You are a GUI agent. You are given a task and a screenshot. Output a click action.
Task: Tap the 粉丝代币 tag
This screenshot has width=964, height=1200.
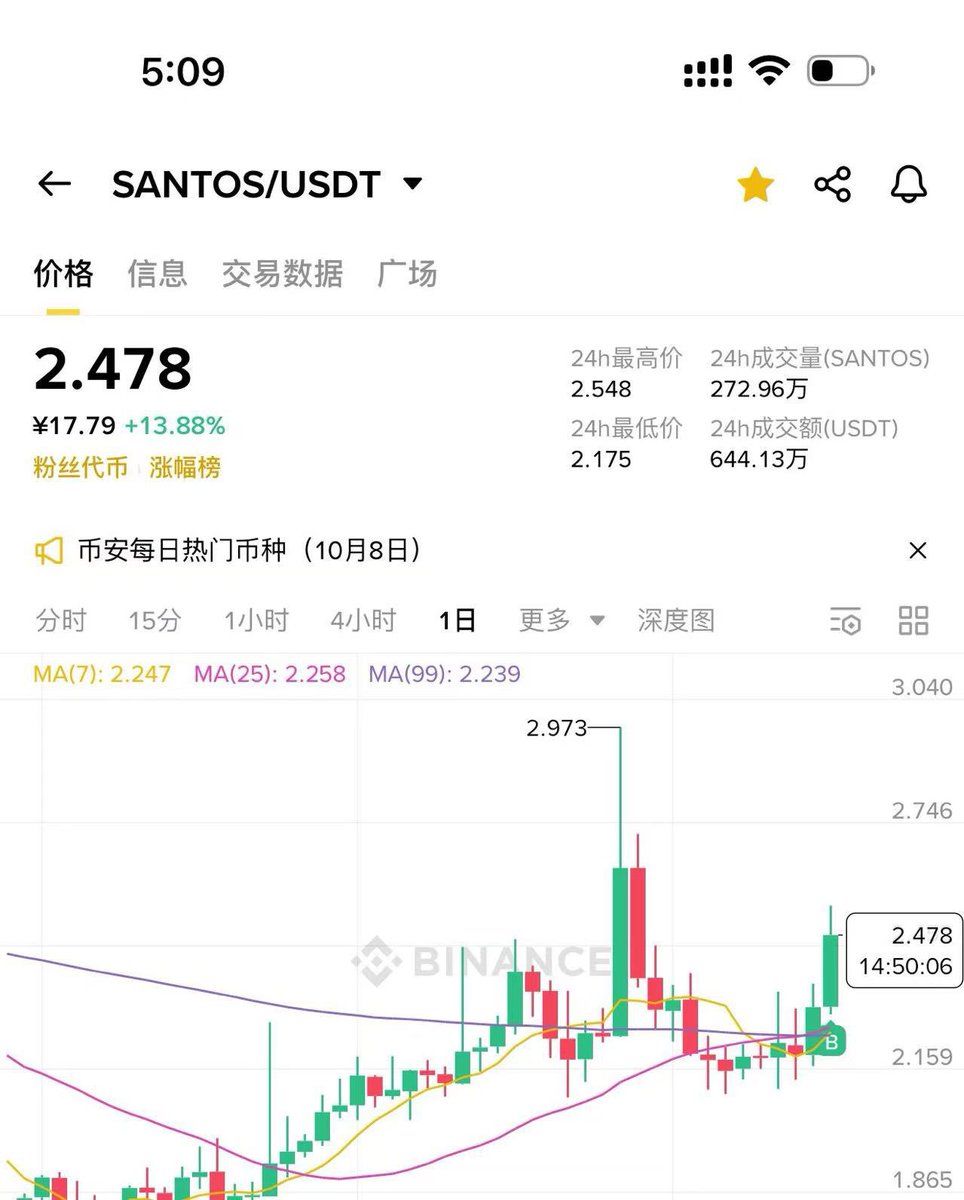(x=80, y=467)
